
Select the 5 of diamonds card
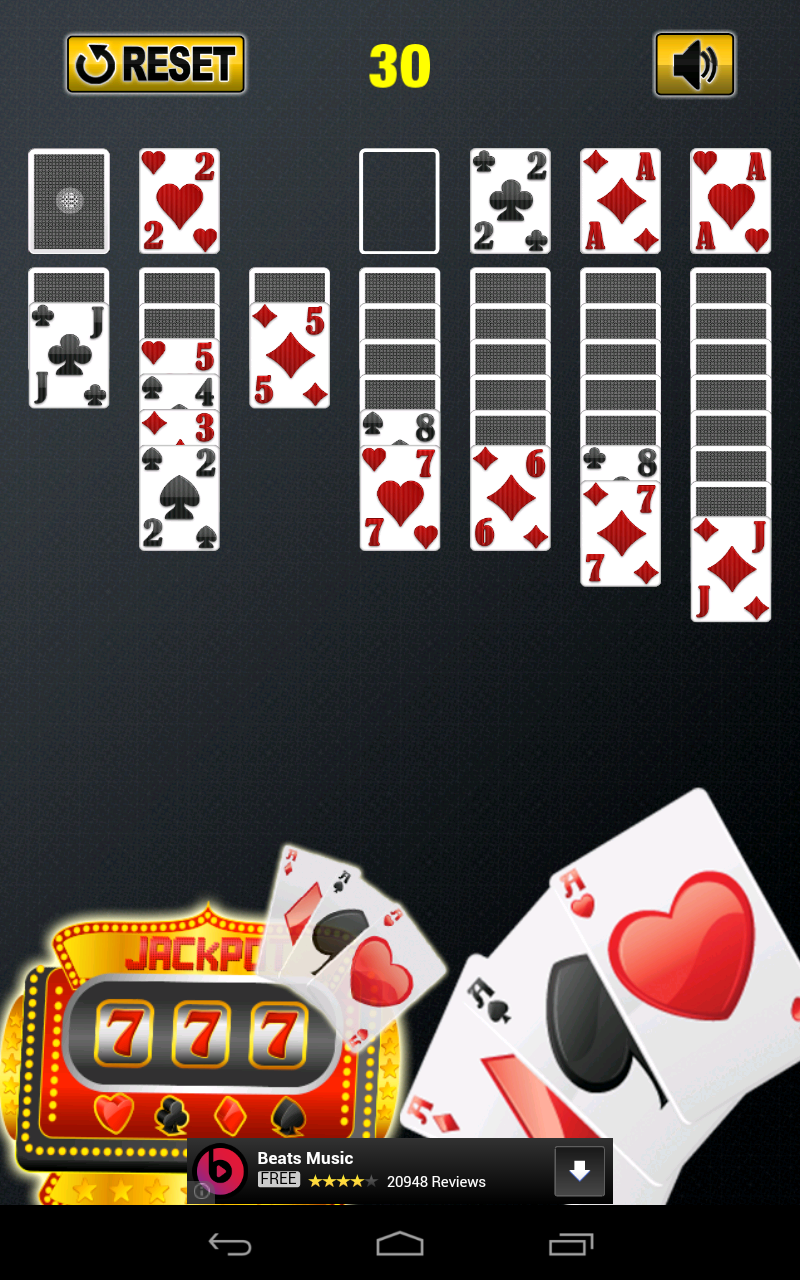(x=289, y=357)
